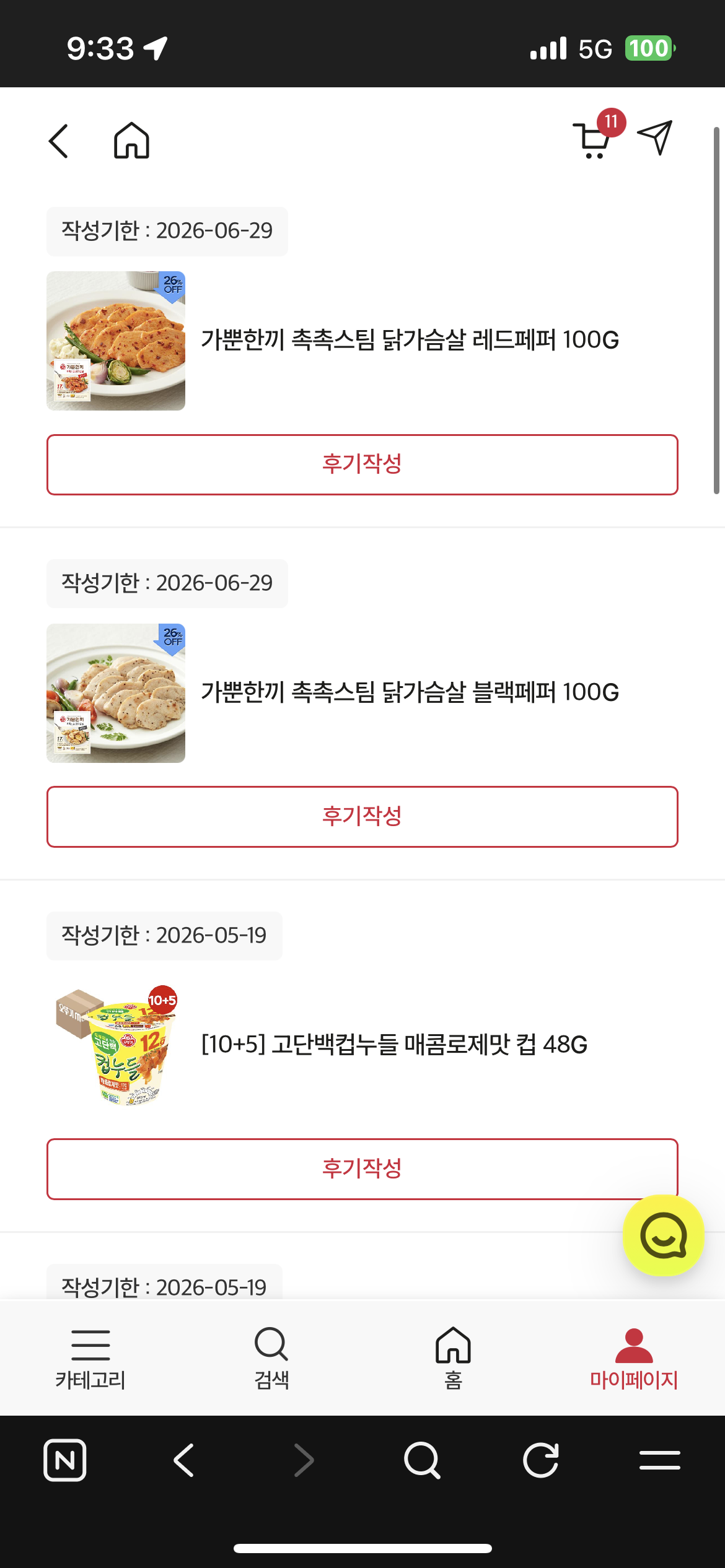
Task: Open the home icon in the header
Action: point(131,141)
